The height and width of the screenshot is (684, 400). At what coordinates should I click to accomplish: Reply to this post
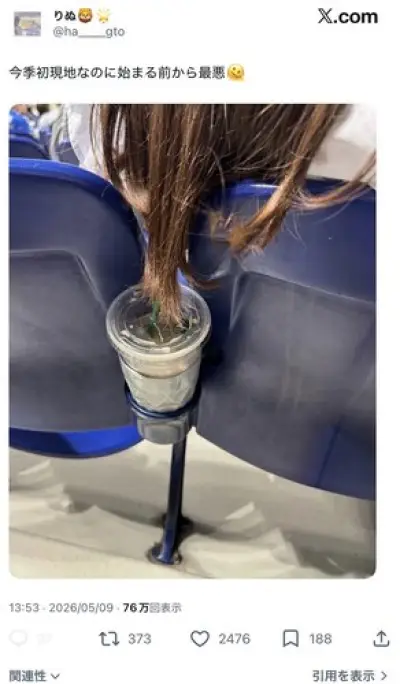click(x=18, y=639)
